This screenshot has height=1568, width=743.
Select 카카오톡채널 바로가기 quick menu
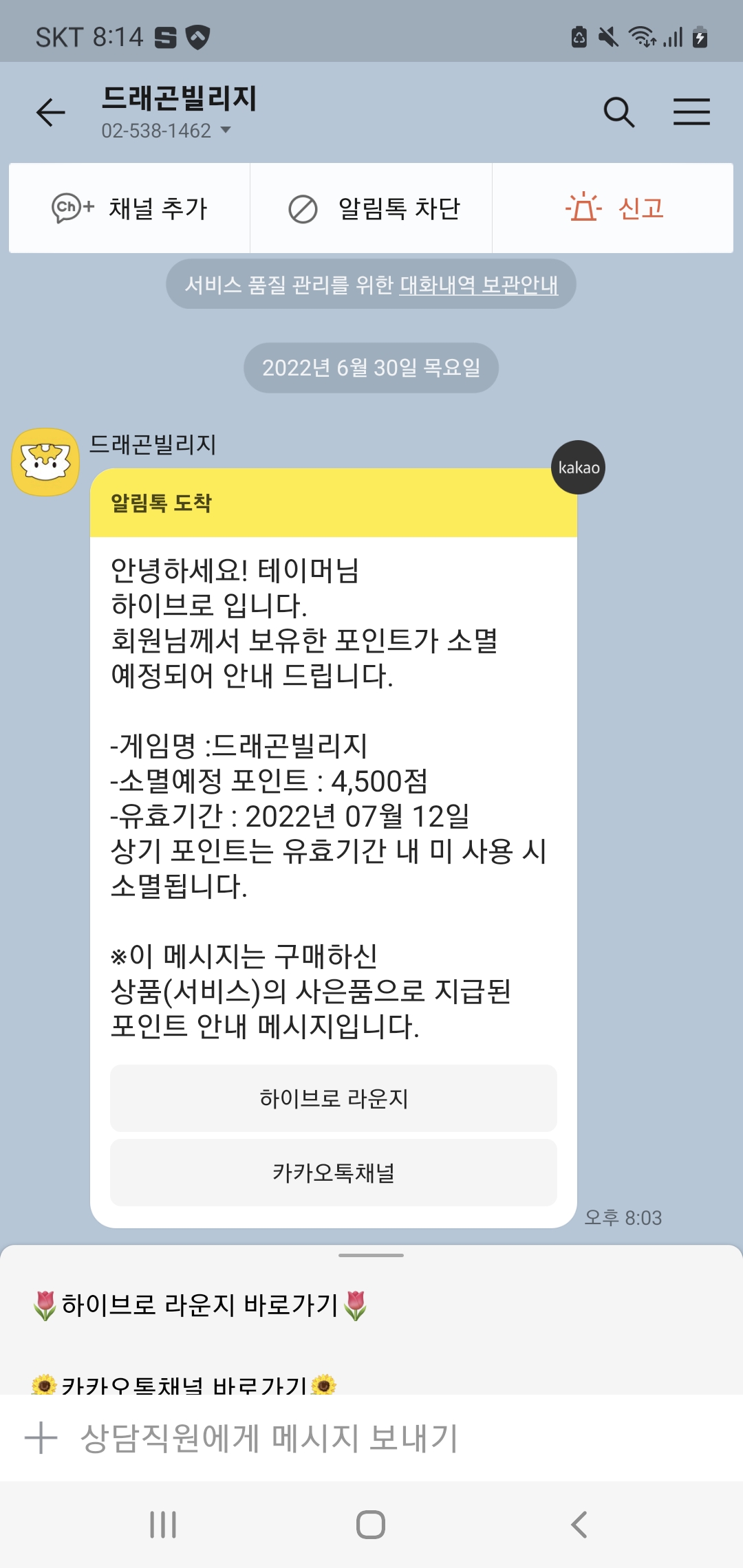click(184, 1384)
